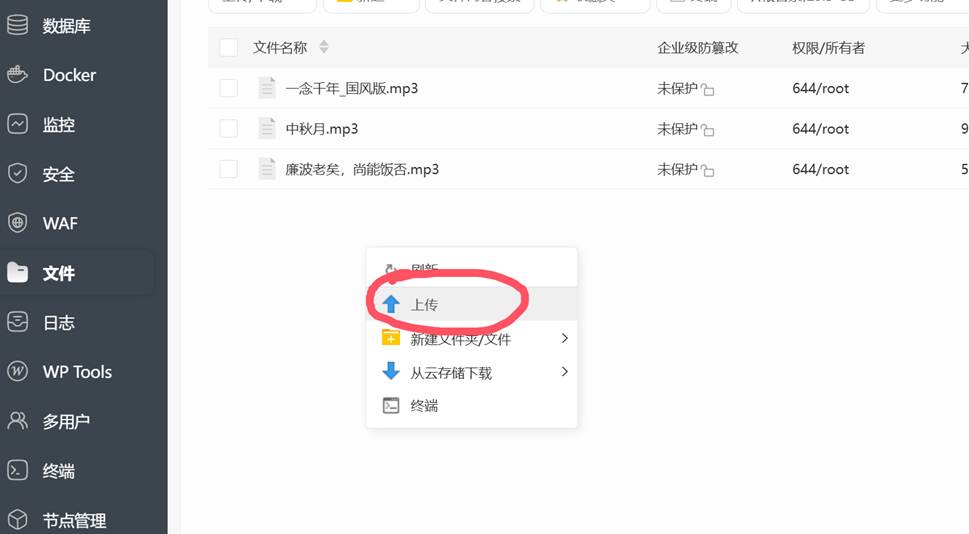Choose 终端 in the context menu
This screenshot has width=969, height=534.
[424, 405]
